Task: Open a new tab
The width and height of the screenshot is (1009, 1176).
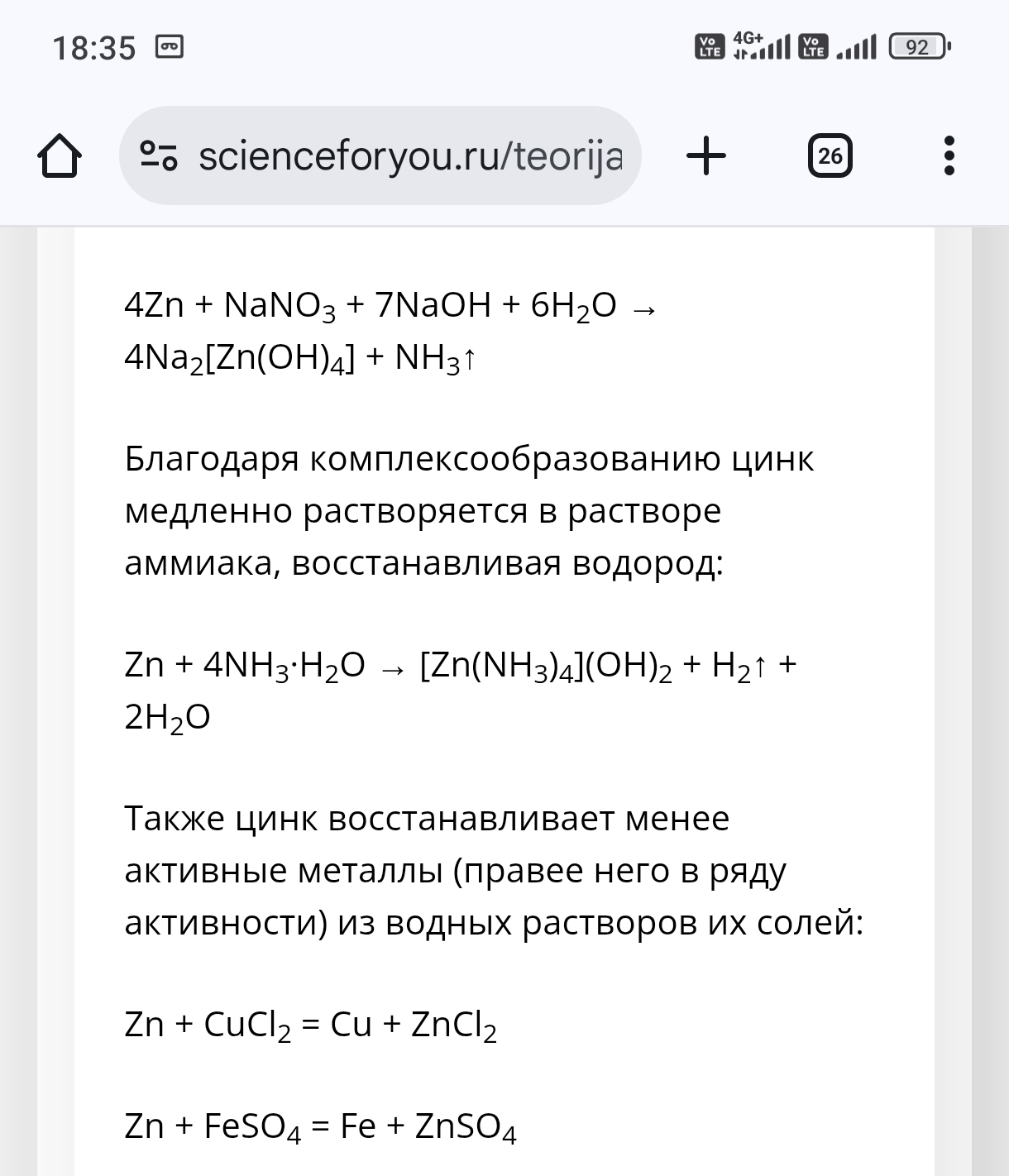Action: (x=706, y=155)
